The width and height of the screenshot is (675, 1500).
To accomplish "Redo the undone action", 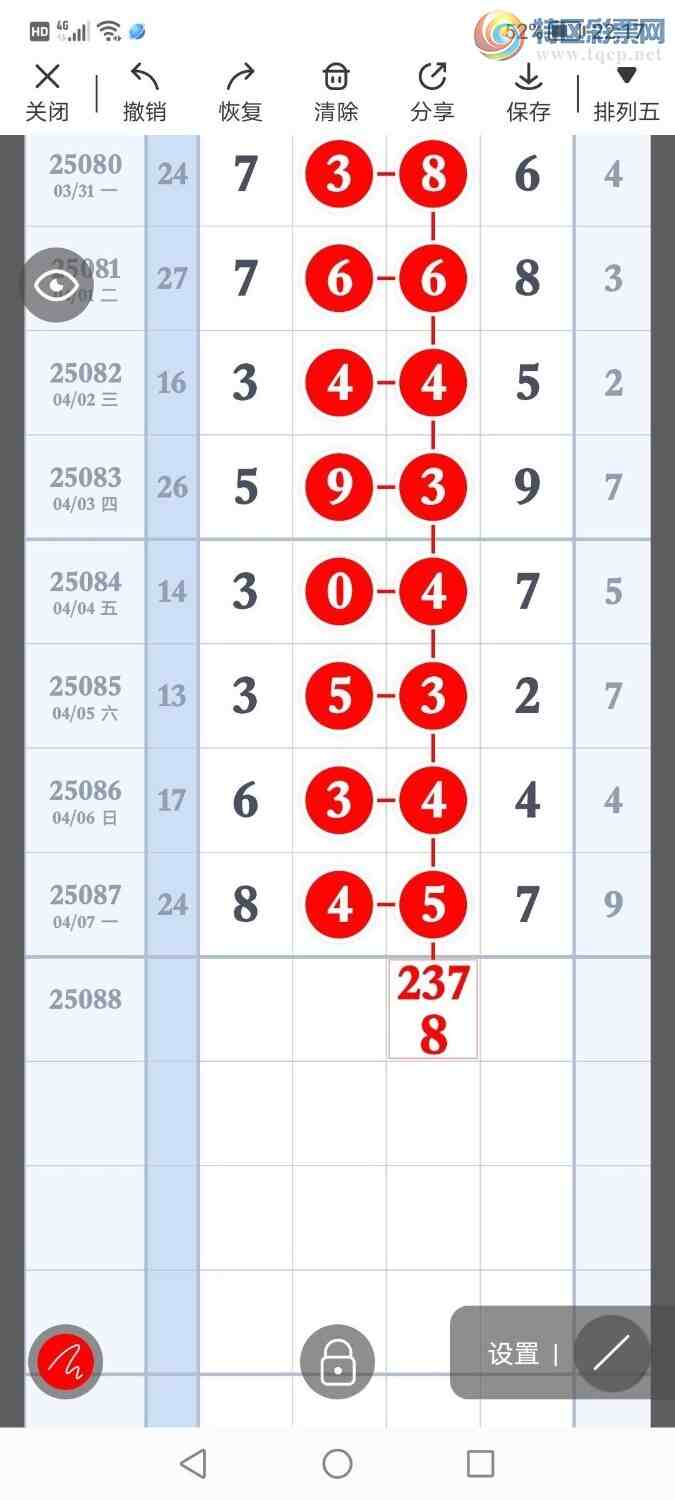I will pos(240,91).
